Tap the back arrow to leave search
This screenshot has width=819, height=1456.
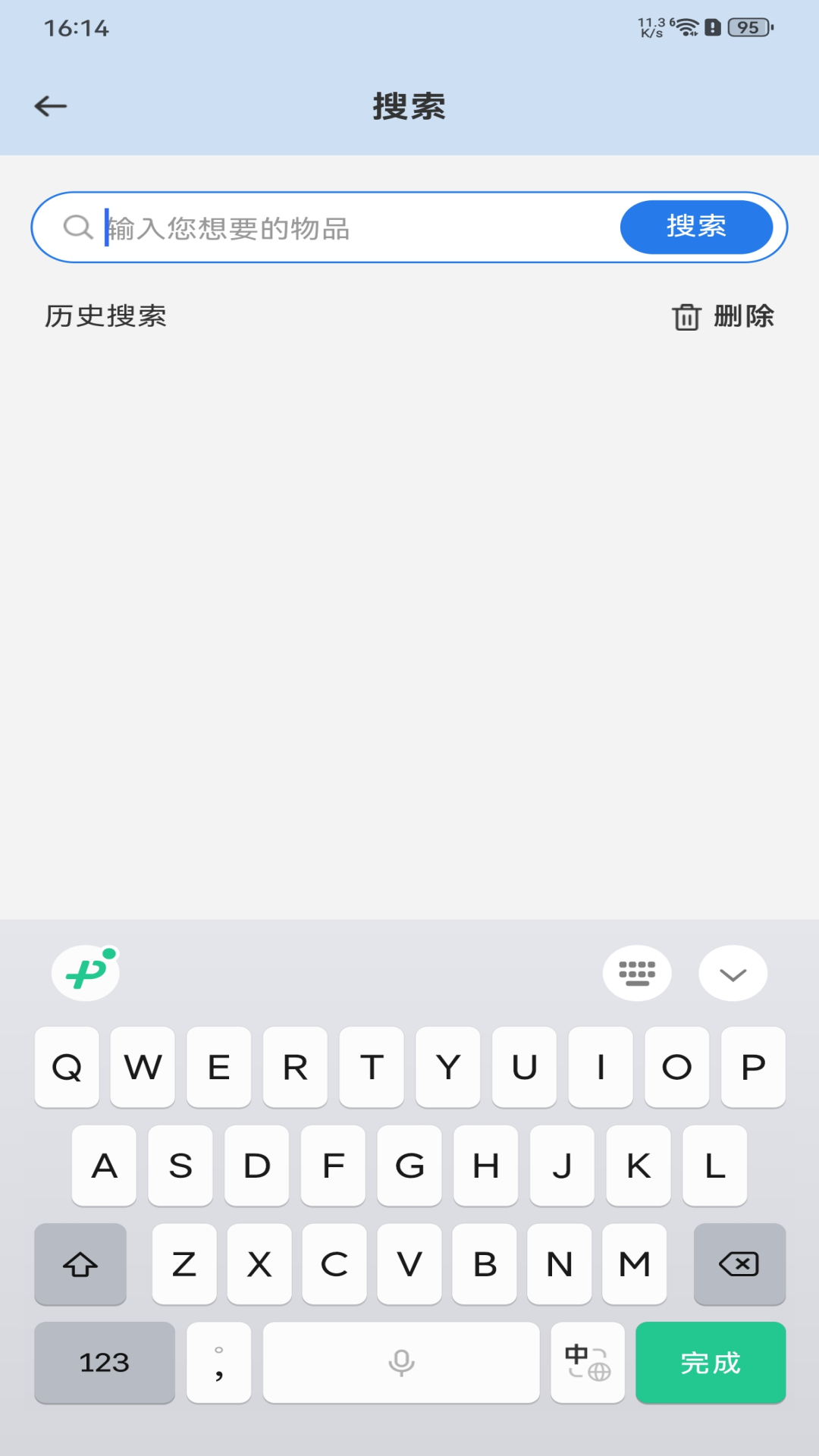pos(50,106)
